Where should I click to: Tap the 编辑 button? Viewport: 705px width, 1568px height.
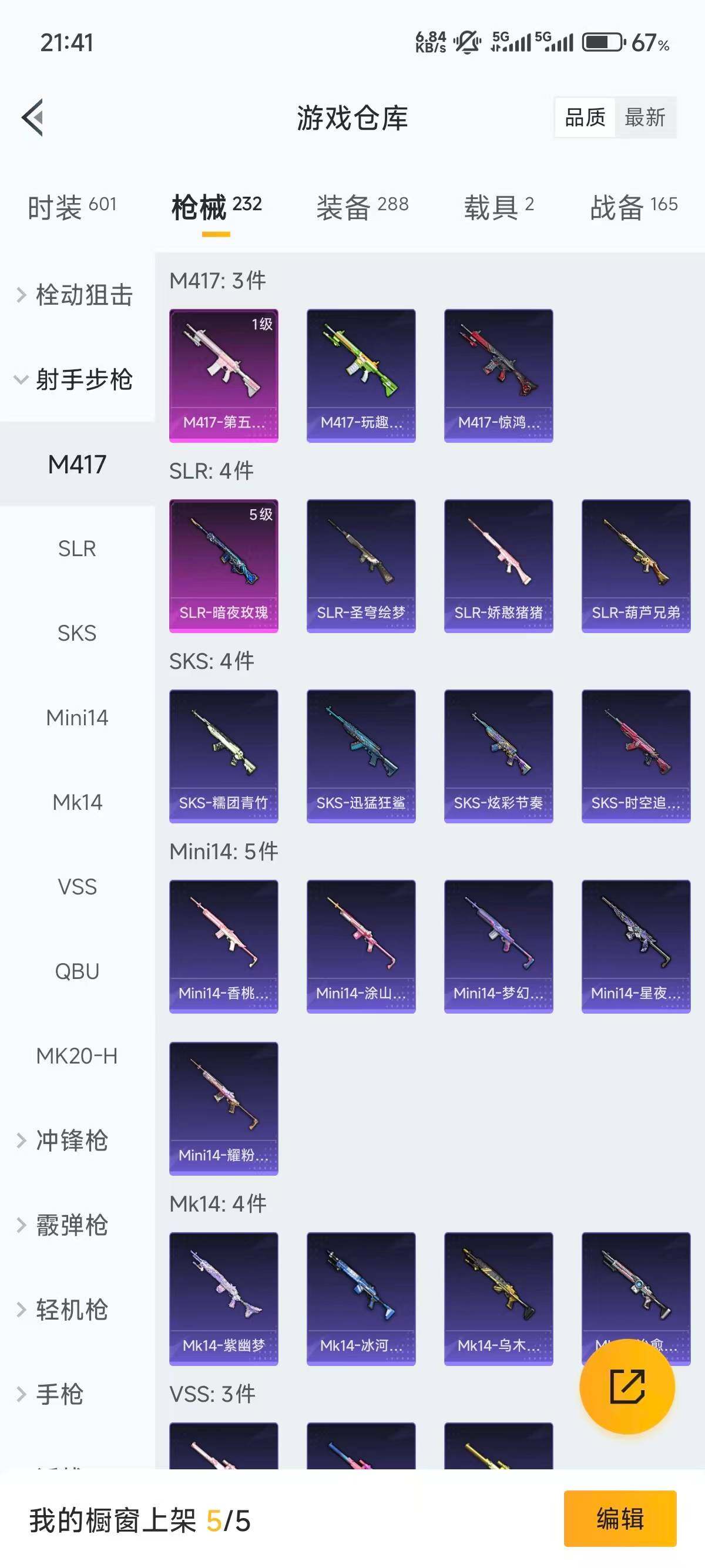pos(620,1519)
